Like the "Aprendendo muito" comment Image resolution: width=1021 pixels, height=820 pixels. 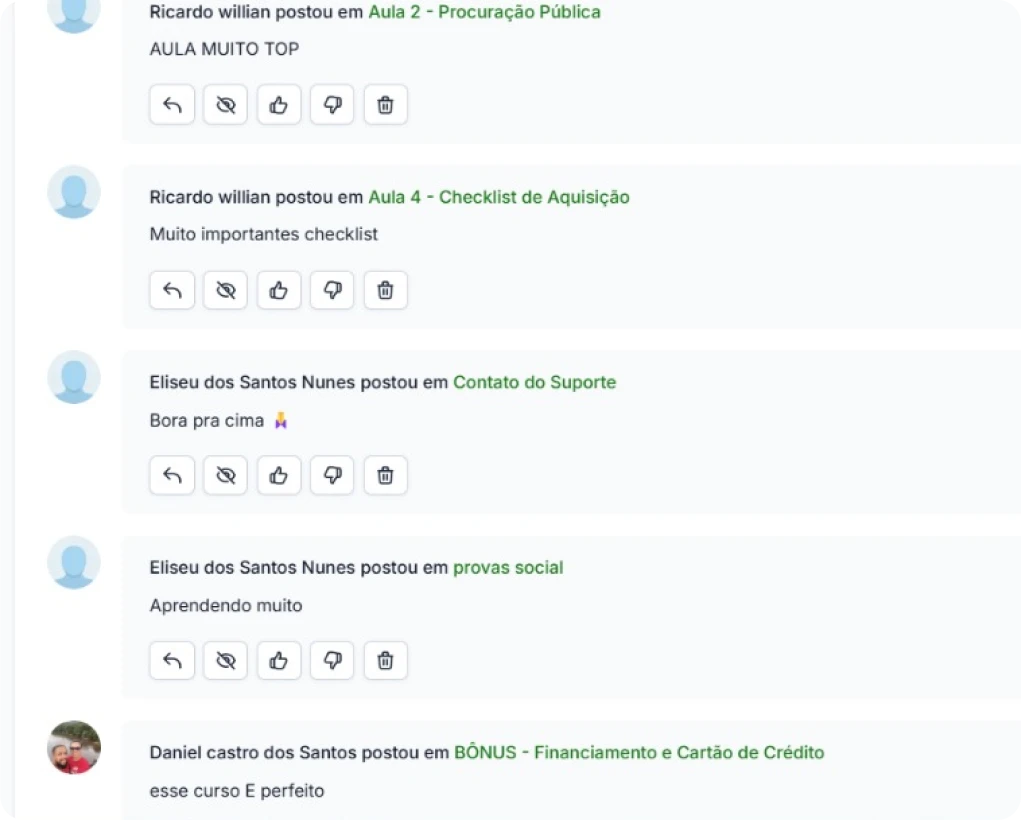[279, 660]
